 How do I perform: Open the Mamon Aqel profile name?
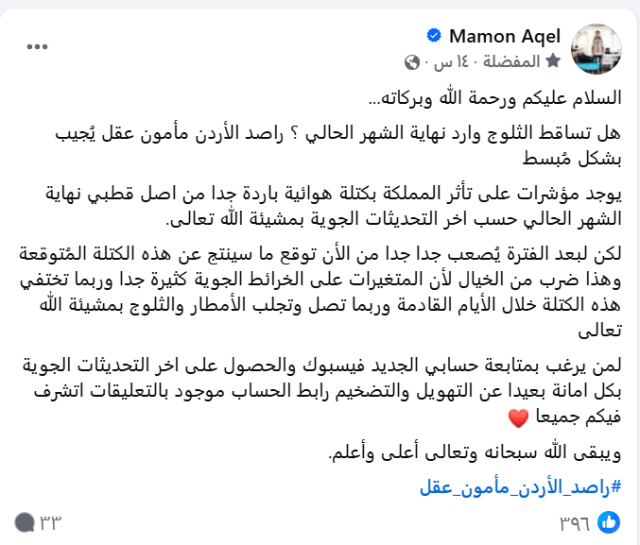504,36
